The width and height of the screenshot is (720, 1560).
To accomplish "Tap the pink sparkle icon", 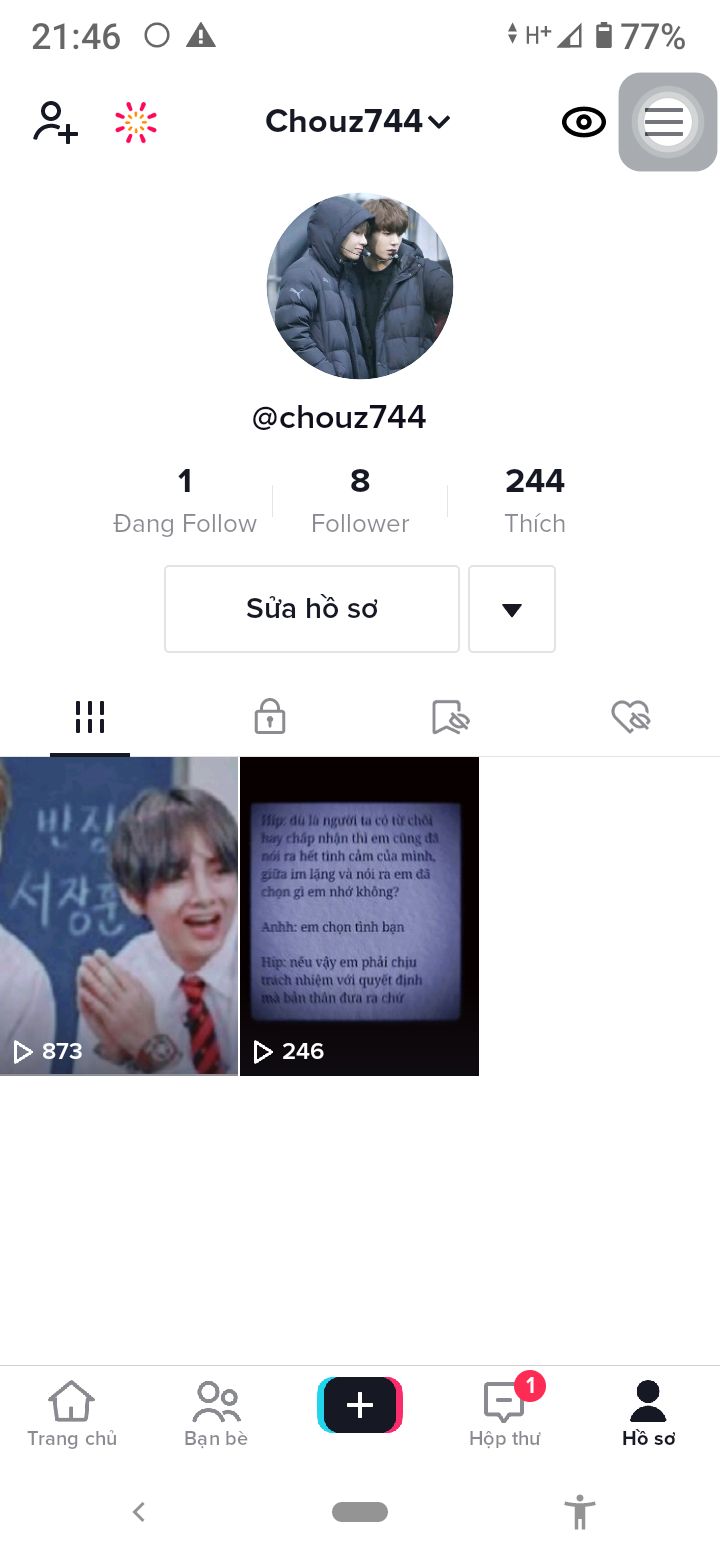I will pyautogui.click(x=136, y=122).
